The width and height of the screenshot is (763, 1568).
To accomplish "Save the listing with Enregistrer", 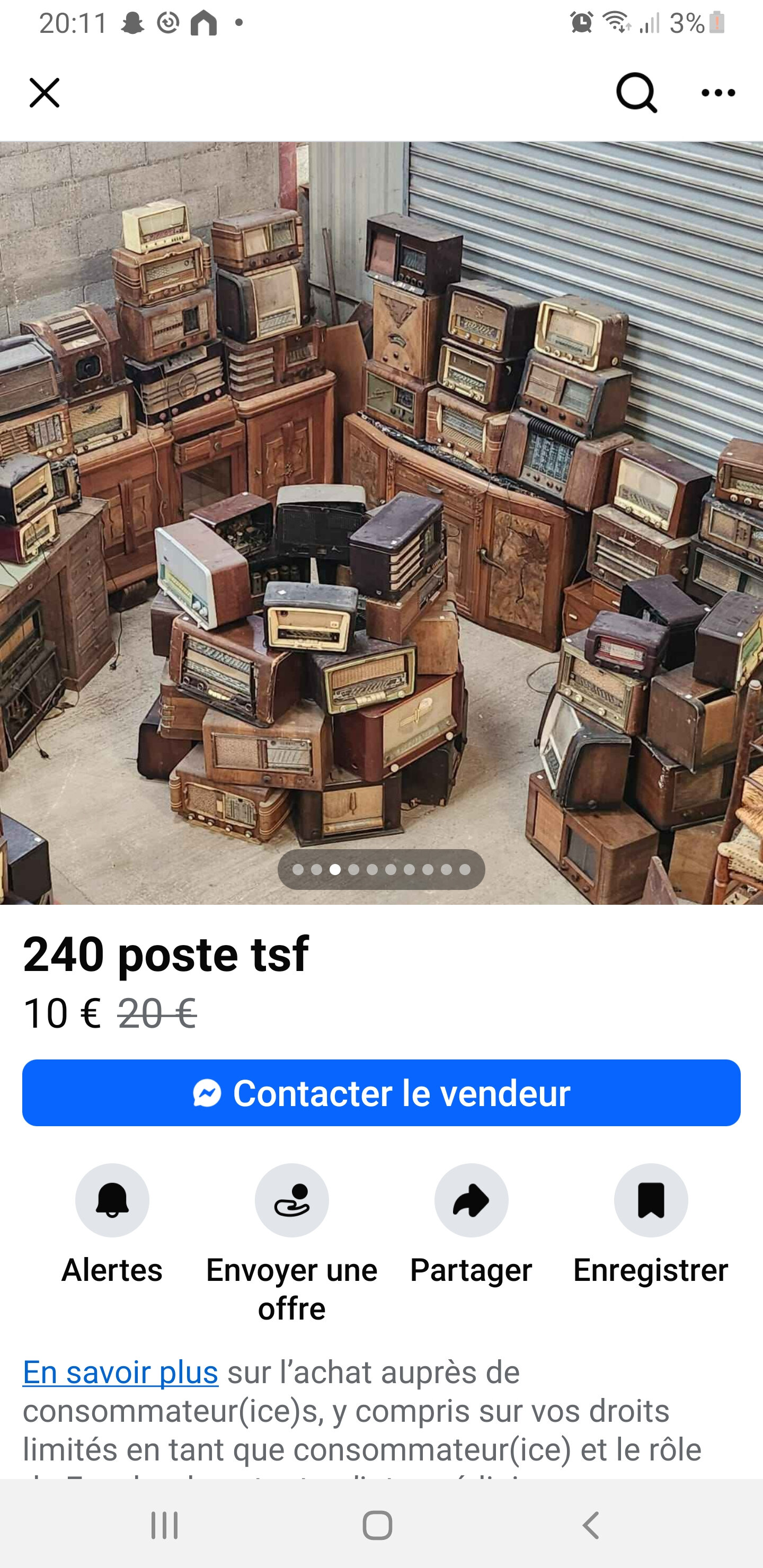I will click(x=650, y=1200).
